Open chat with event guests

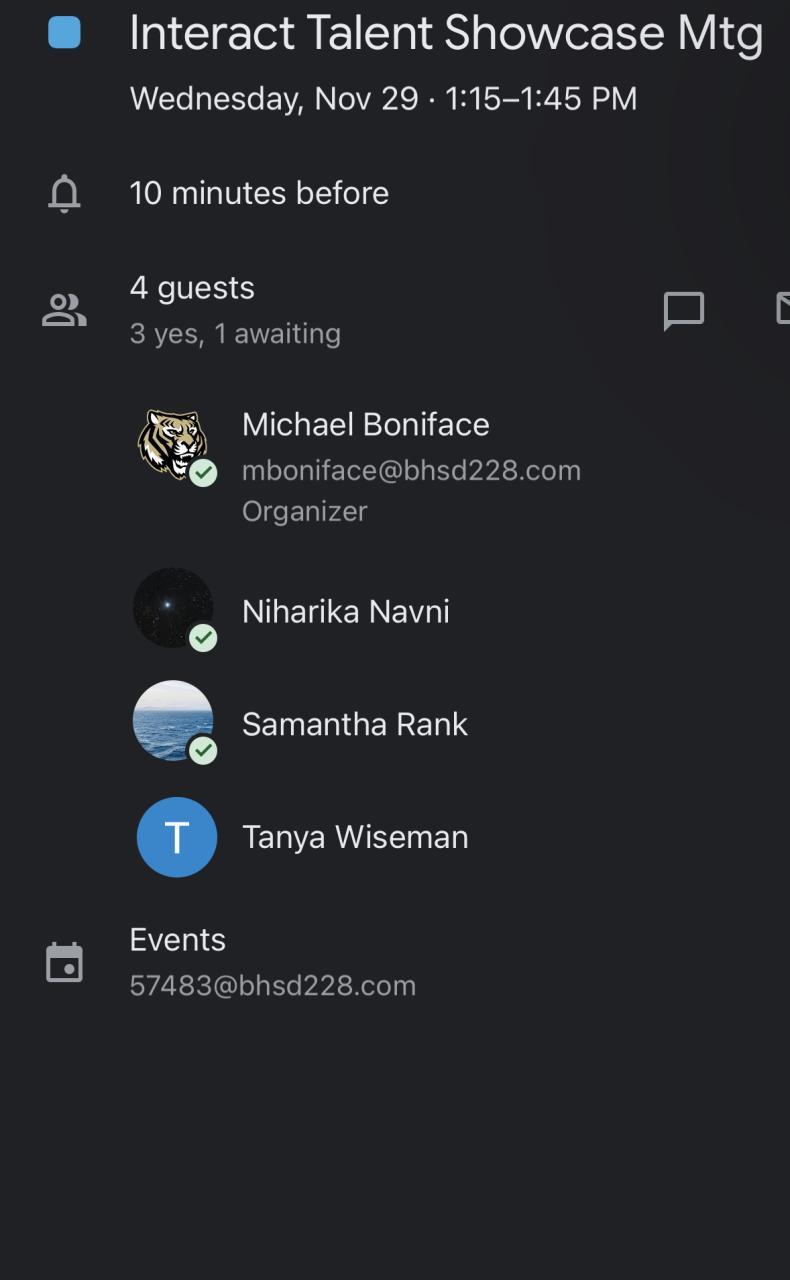(x=684, y=311)
